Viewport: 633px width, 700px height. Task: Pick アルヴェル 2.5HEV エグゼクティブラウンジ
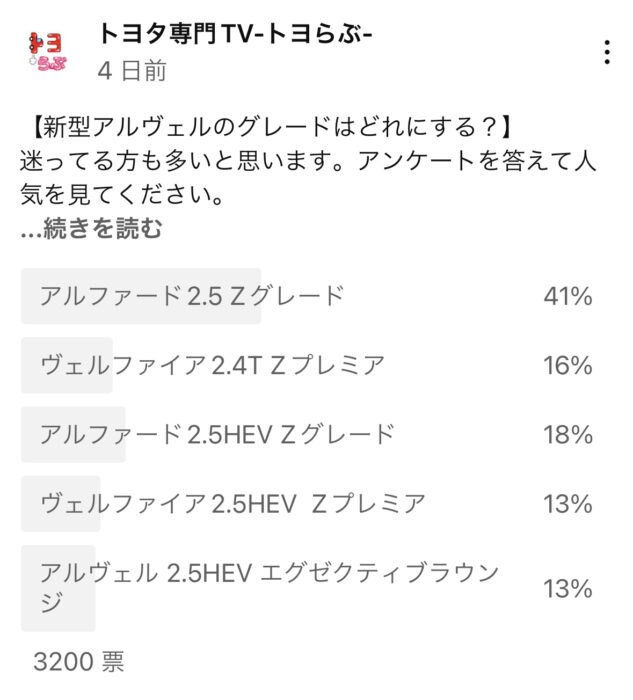310,588
